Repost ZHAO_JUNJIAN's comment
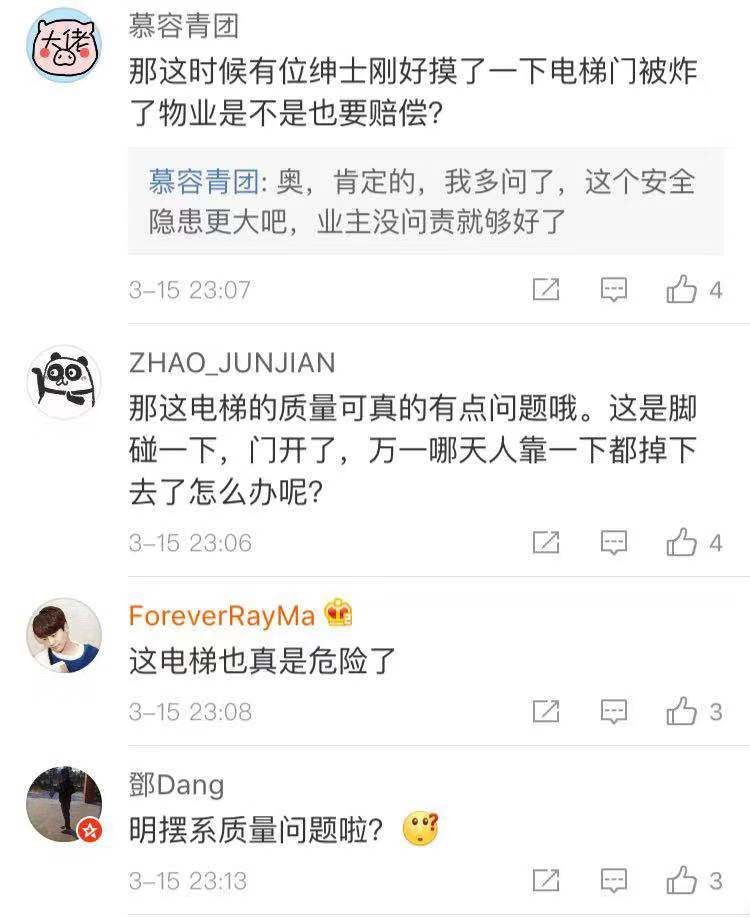 [546, 543]
